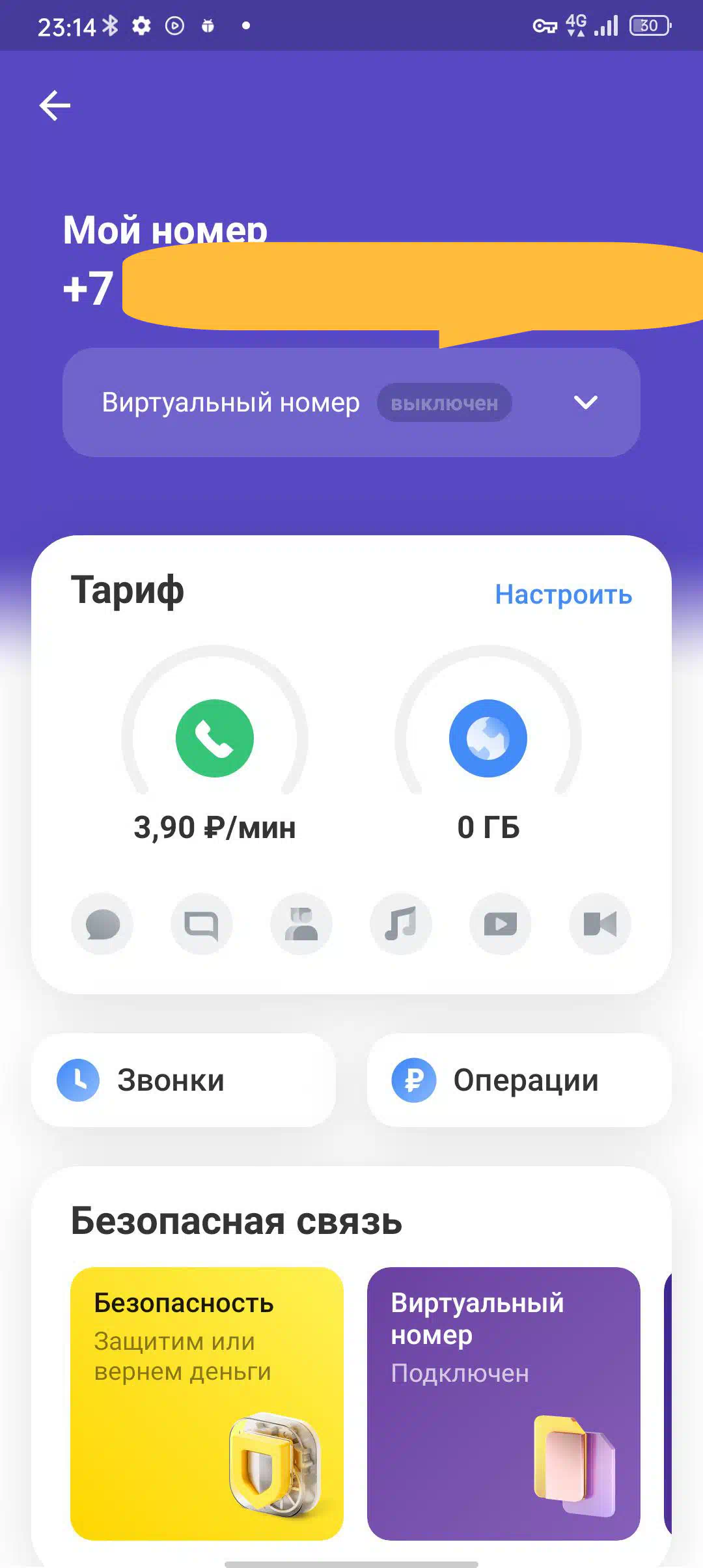The height and width of the screenshot is (1568, 703).
Task: Tap the green phone calls gauge
Action: pyautogui.click(x=215, y=738)
